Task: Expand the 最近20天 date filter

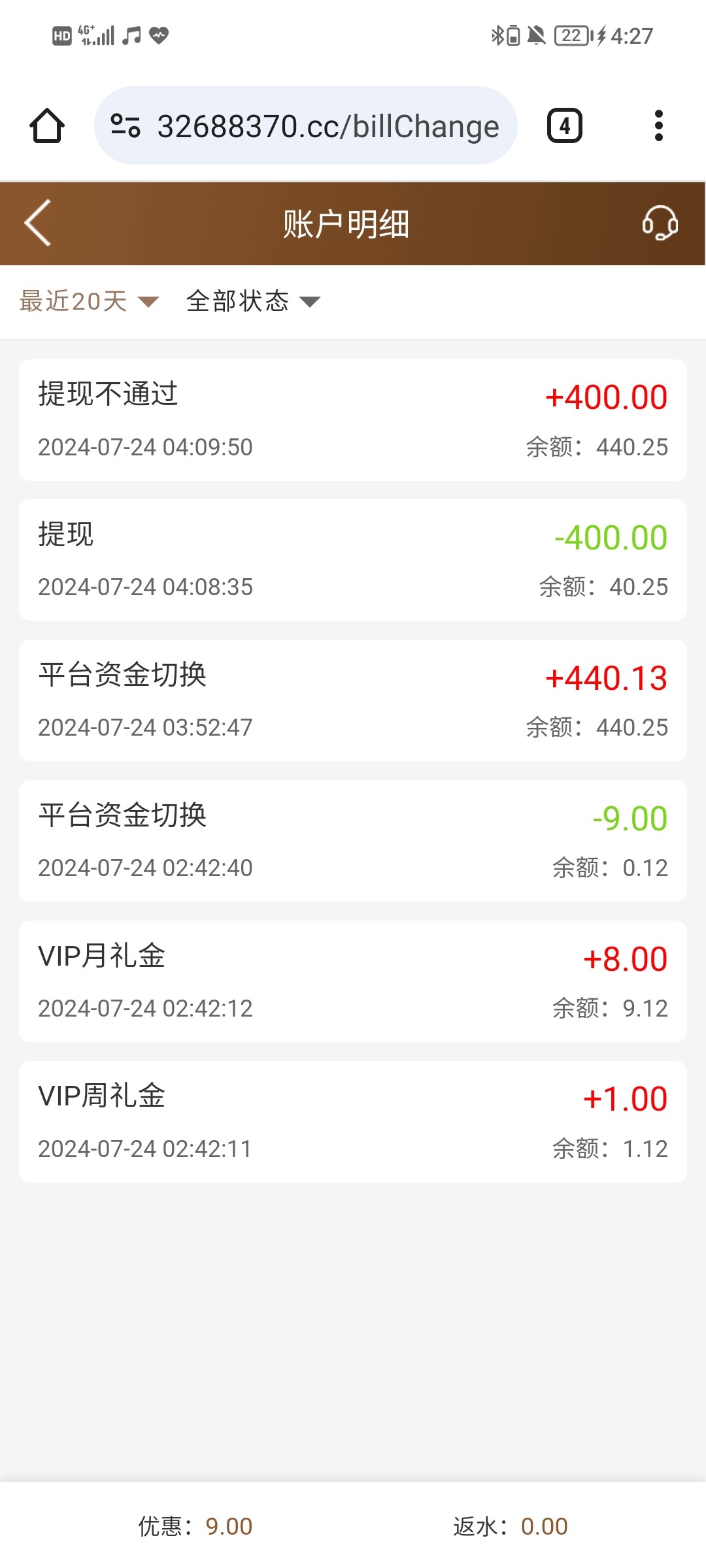Action: (x=89, y=301)
